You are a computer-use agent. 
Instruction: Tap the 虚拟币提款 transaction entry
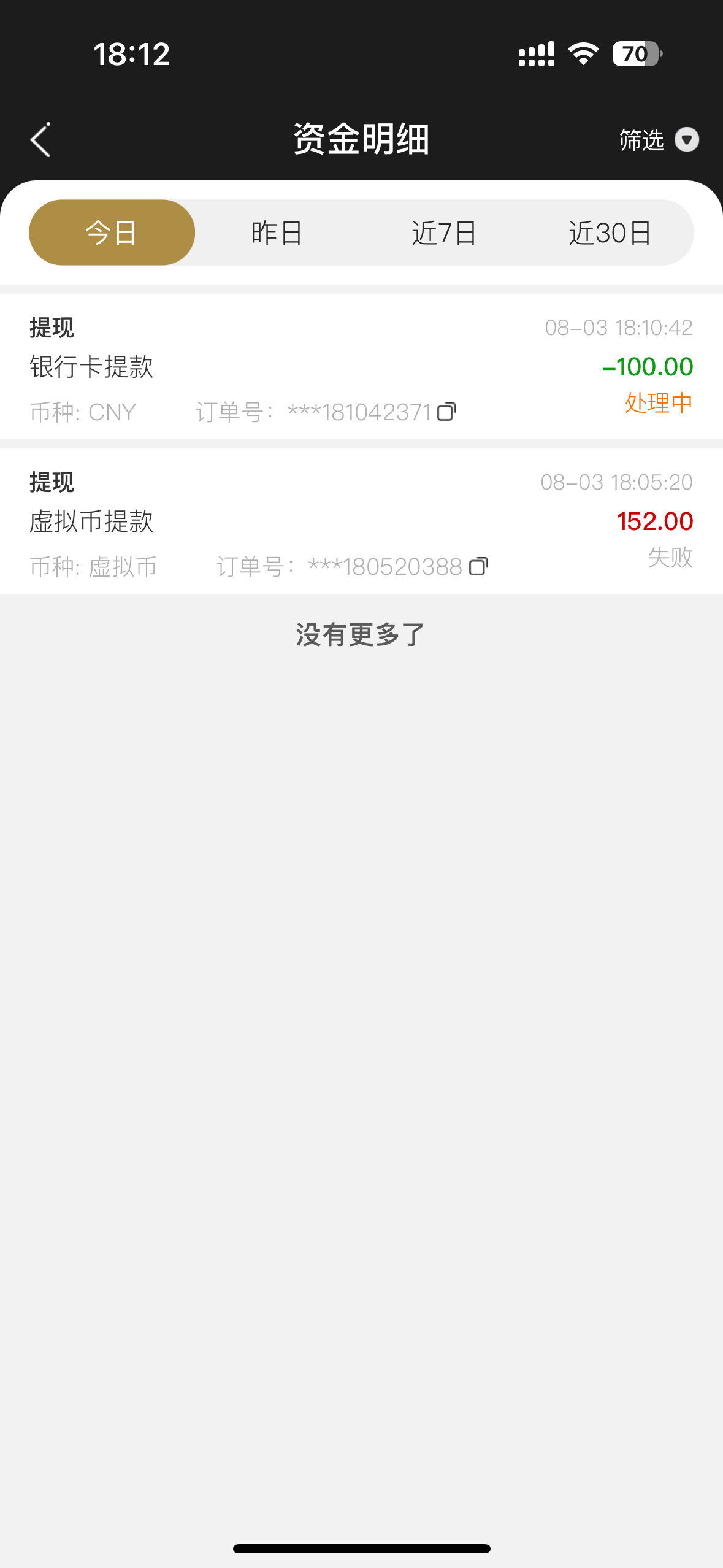point(92,523)
